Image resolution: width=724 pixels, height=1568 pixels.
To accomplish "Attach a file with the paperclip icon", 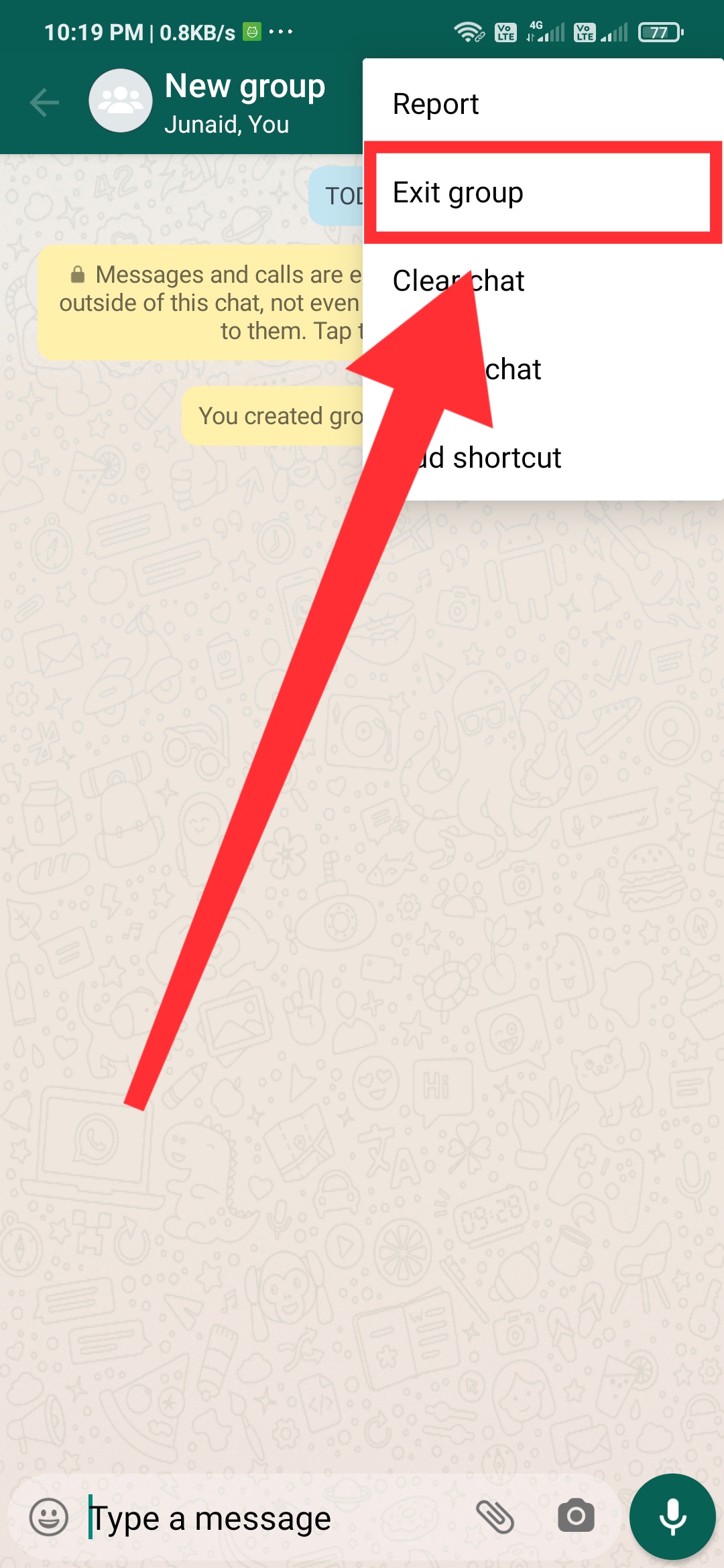I will coord(495,1517).
